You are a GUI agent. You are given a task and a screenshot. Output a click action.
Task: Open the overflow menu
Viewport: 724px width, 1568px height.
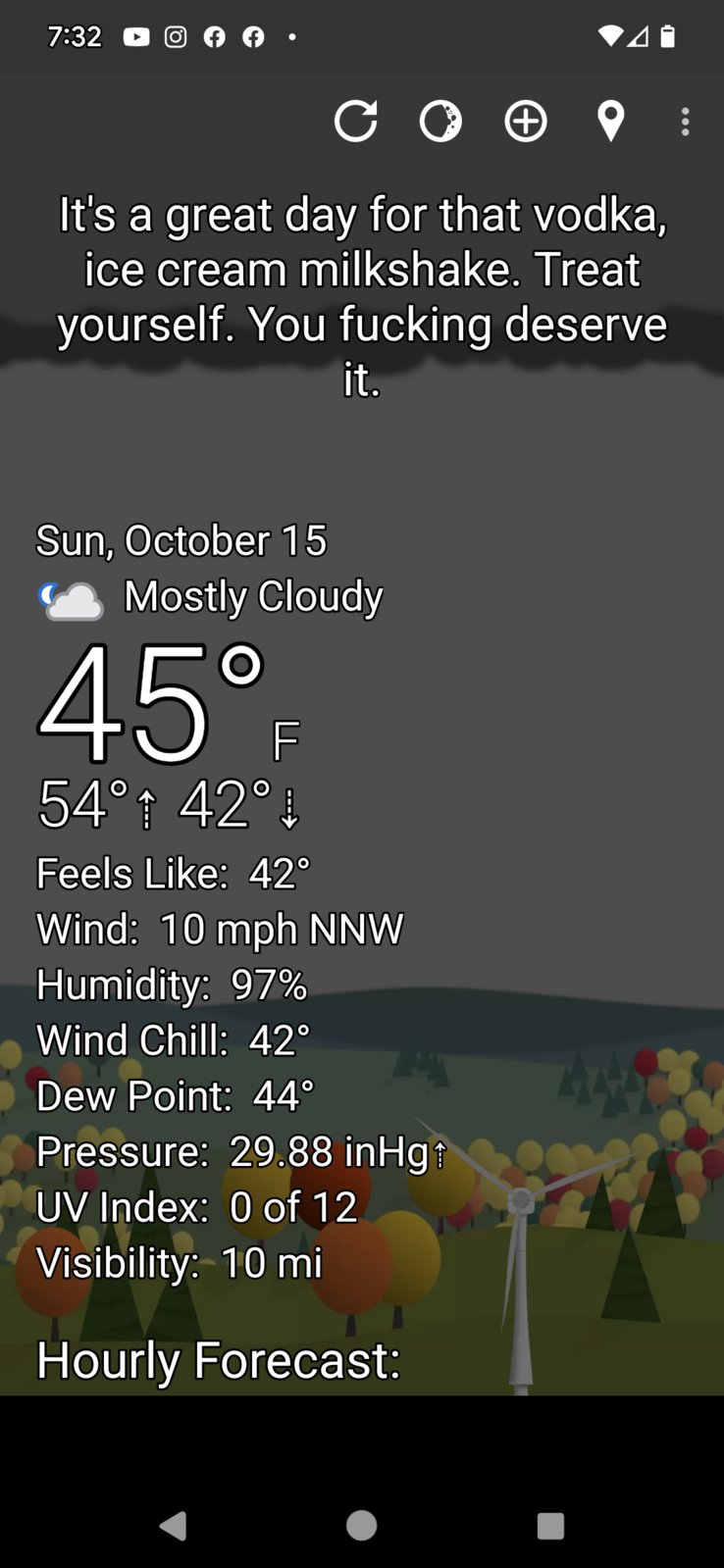(x=685, y=122)
